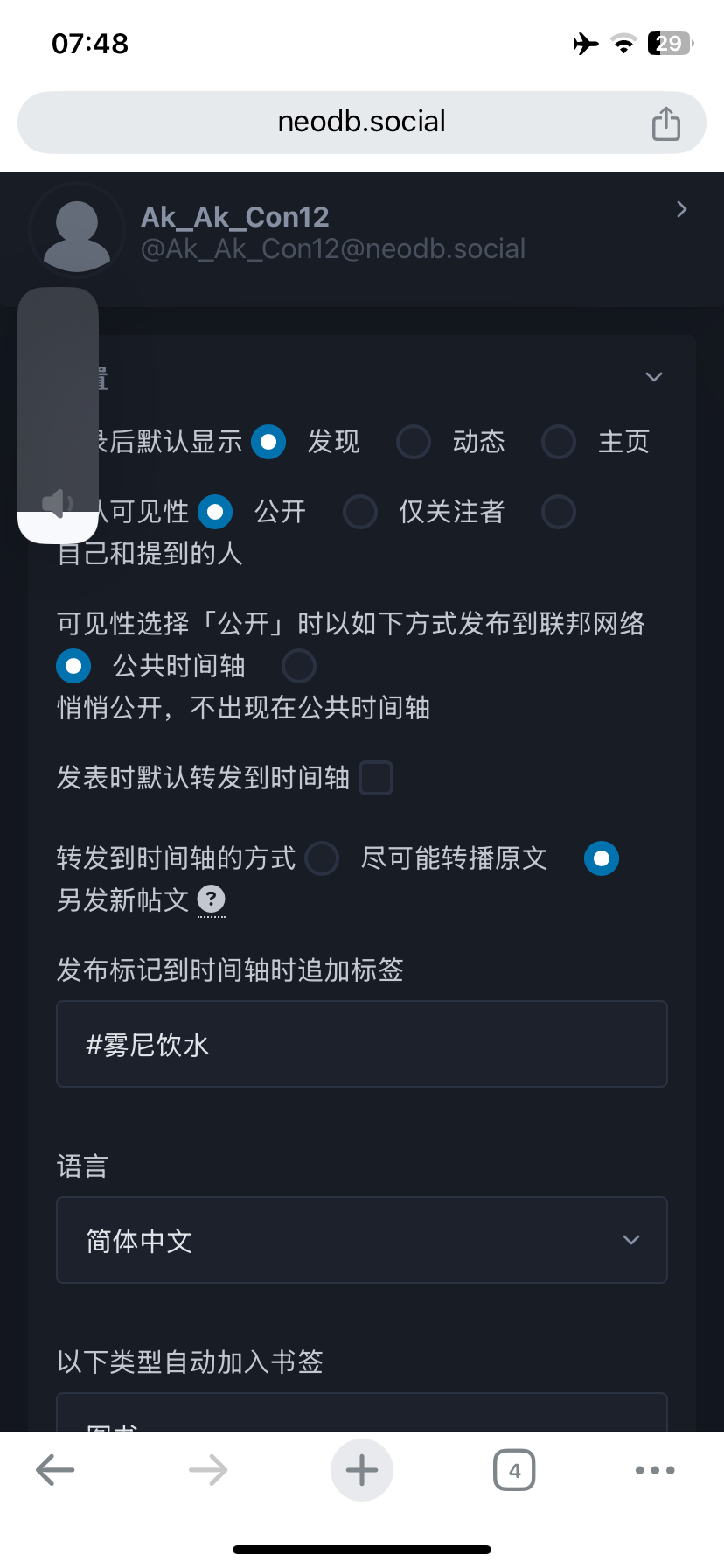This screenshot has height=1568, width=724.
Task: Open the 语言 dropdown
Action: [x=362, y=1240]
